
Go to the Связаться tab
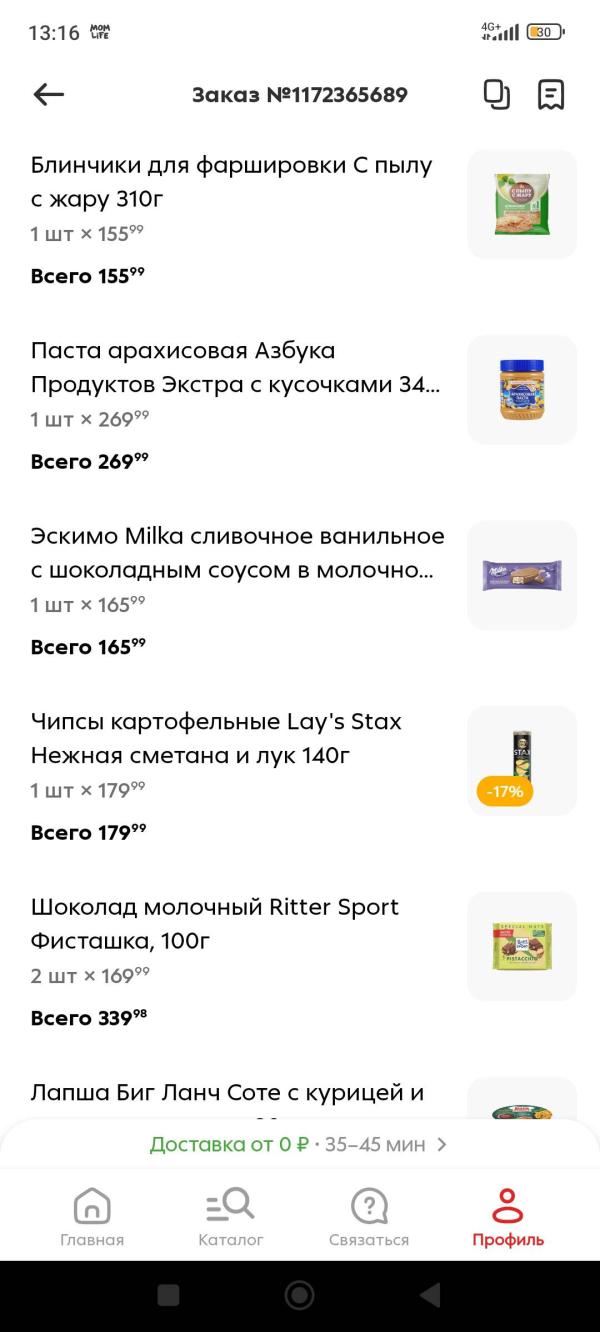click(x=369, y=1216)
